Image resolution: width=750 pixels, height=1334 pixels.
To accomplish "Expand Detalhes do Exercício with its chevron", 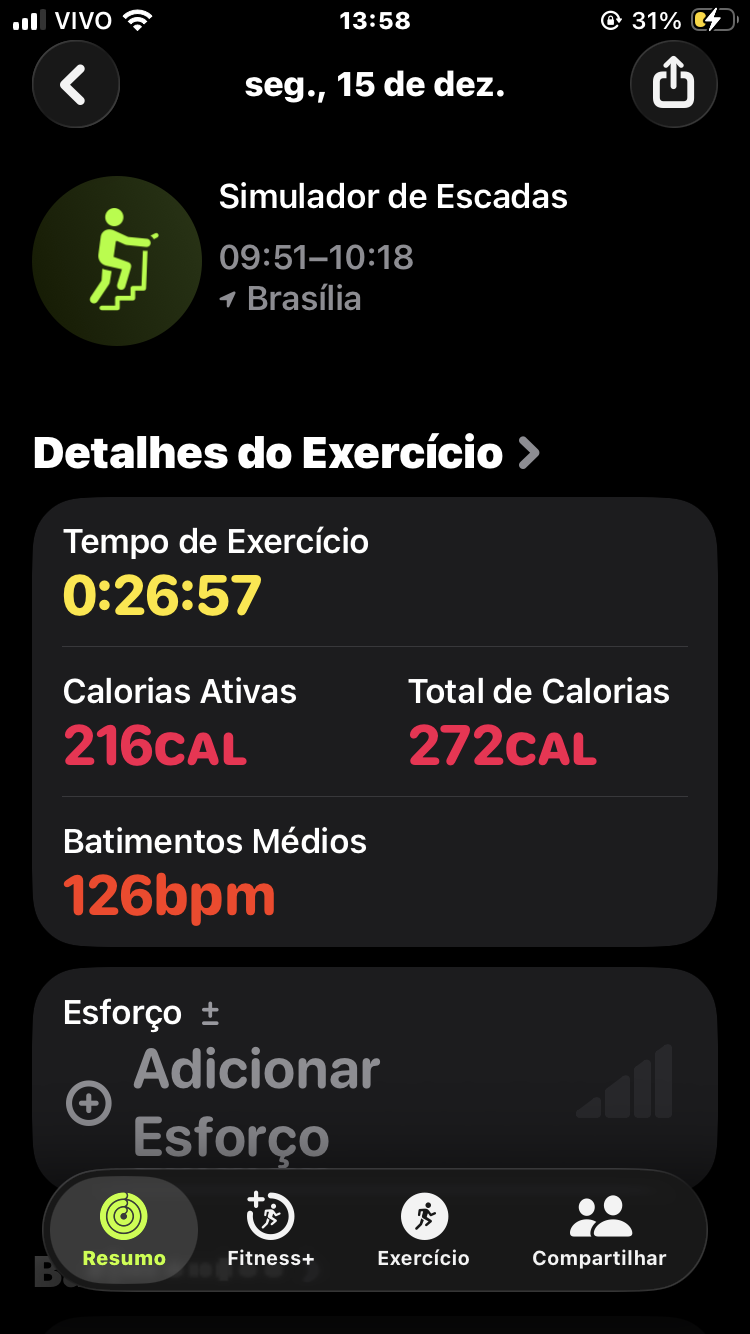I will pyautogui.click(x=527, y=453).
